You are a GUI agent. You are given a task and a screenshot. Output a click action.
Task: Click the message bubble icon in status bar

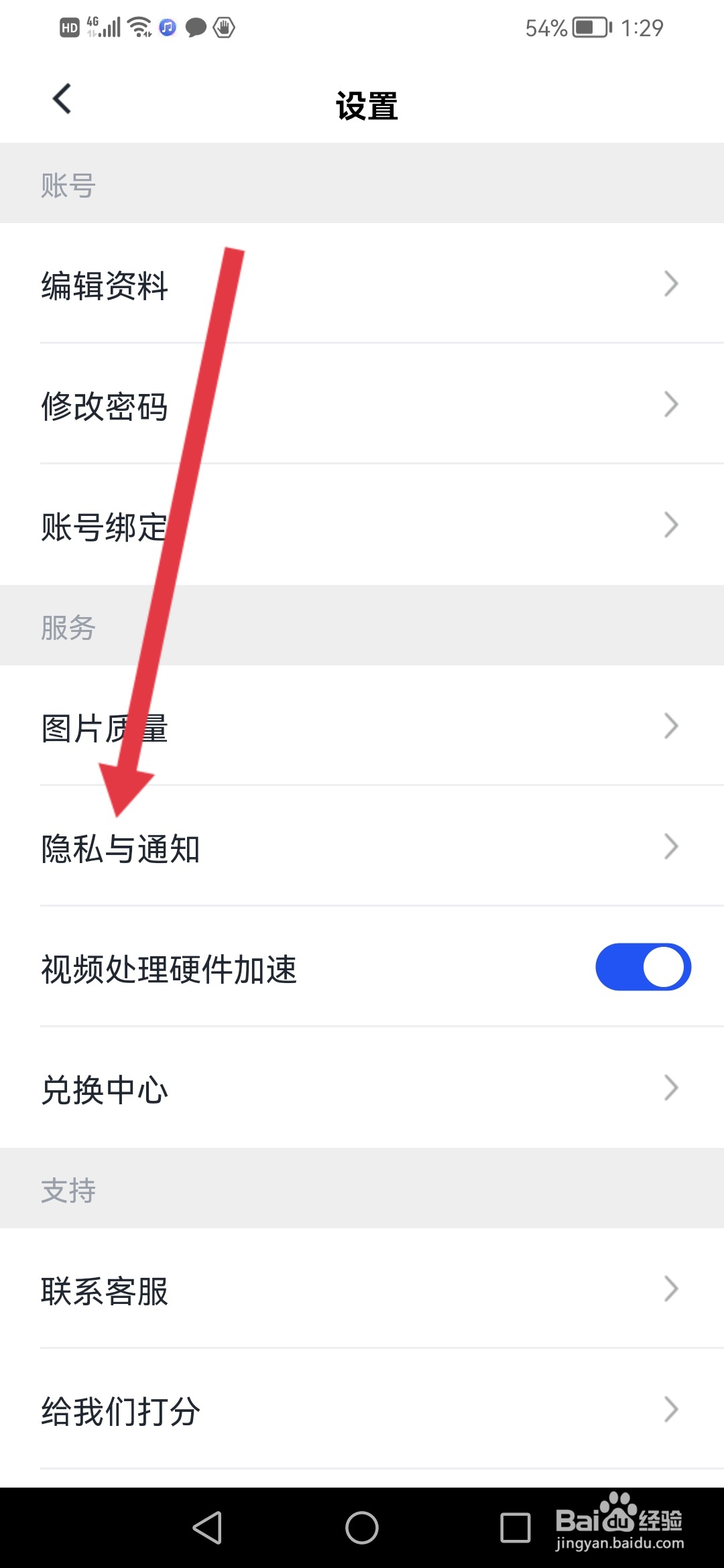click(195, 27)
